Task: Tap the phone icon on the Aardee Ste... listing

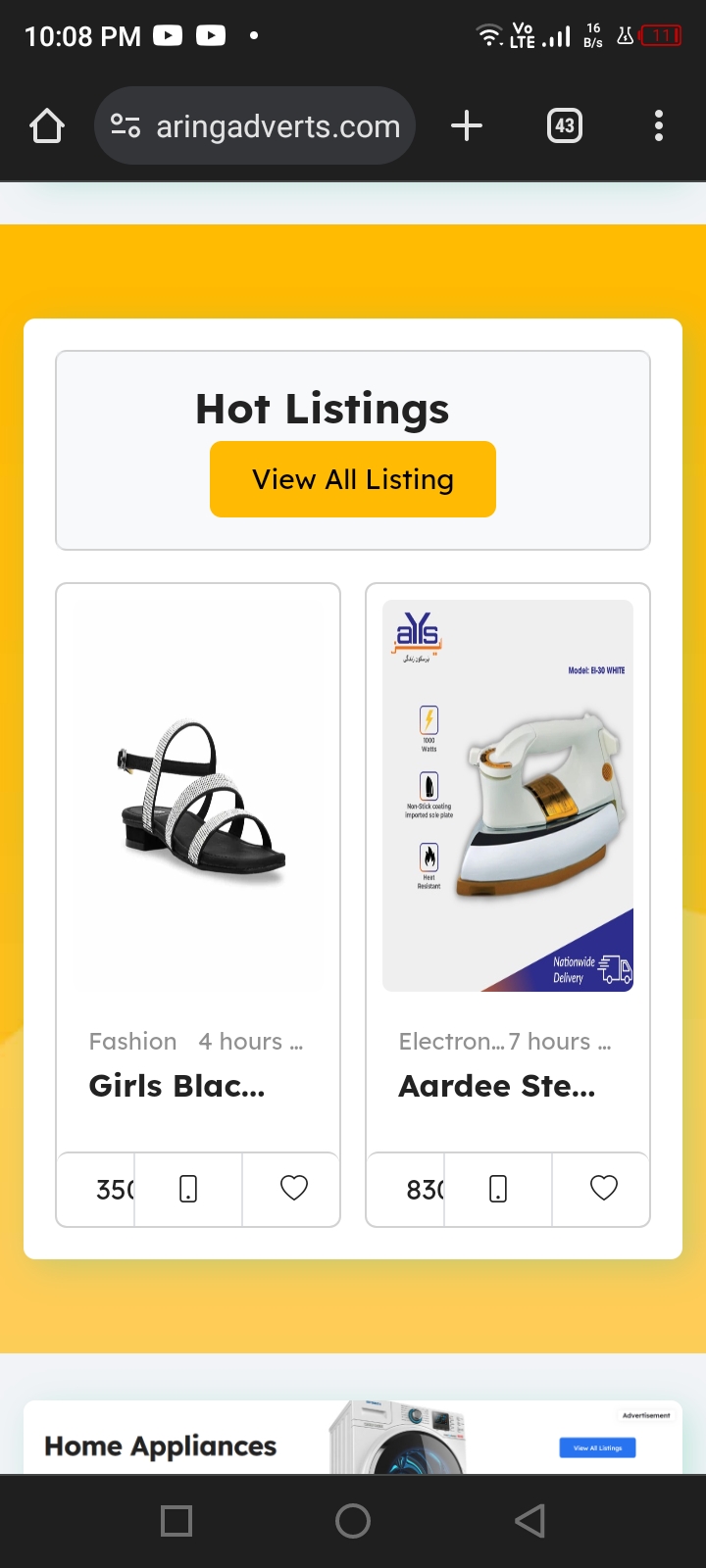Action: tap(498, 1189)
